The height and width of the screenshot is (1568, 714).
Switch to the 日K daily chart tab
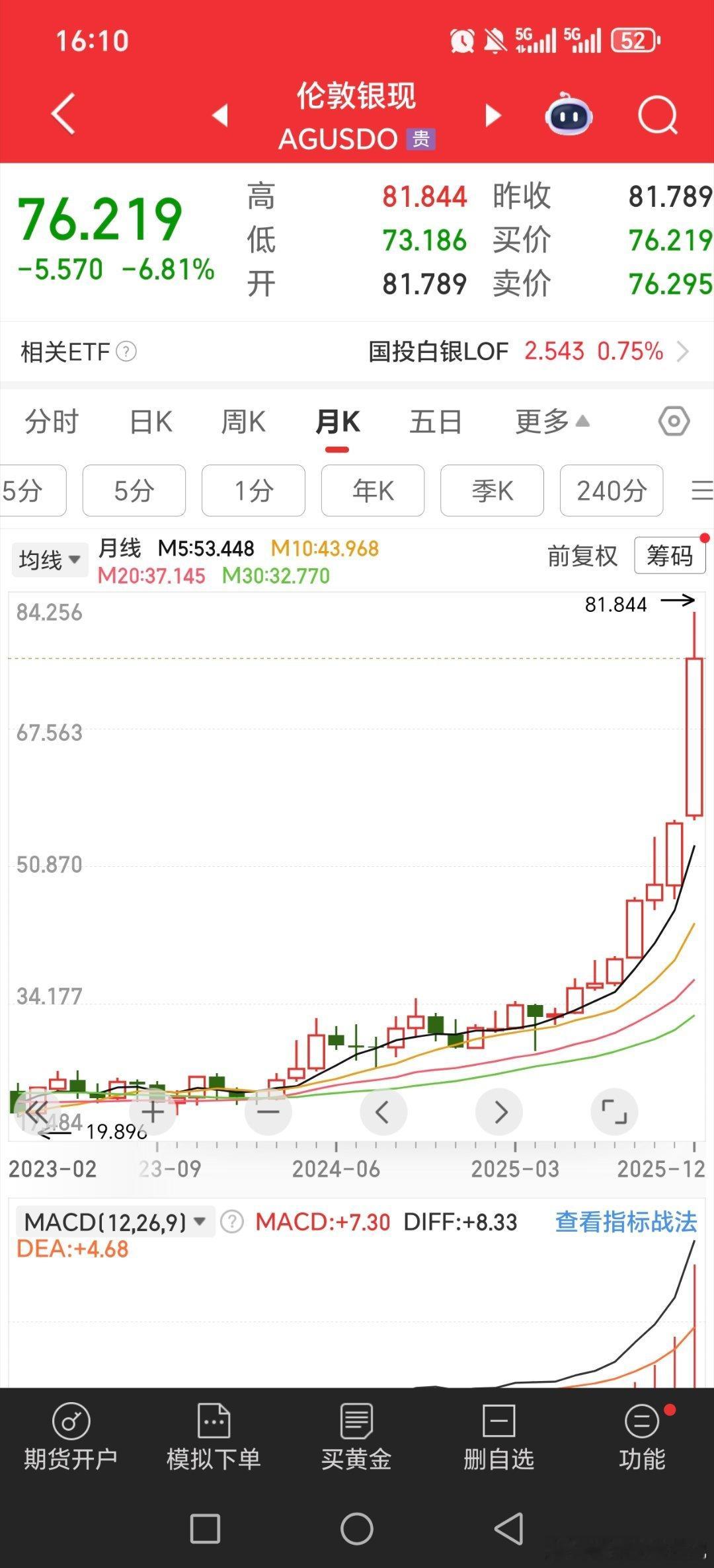pyautogui.click(x=150, y=421)
